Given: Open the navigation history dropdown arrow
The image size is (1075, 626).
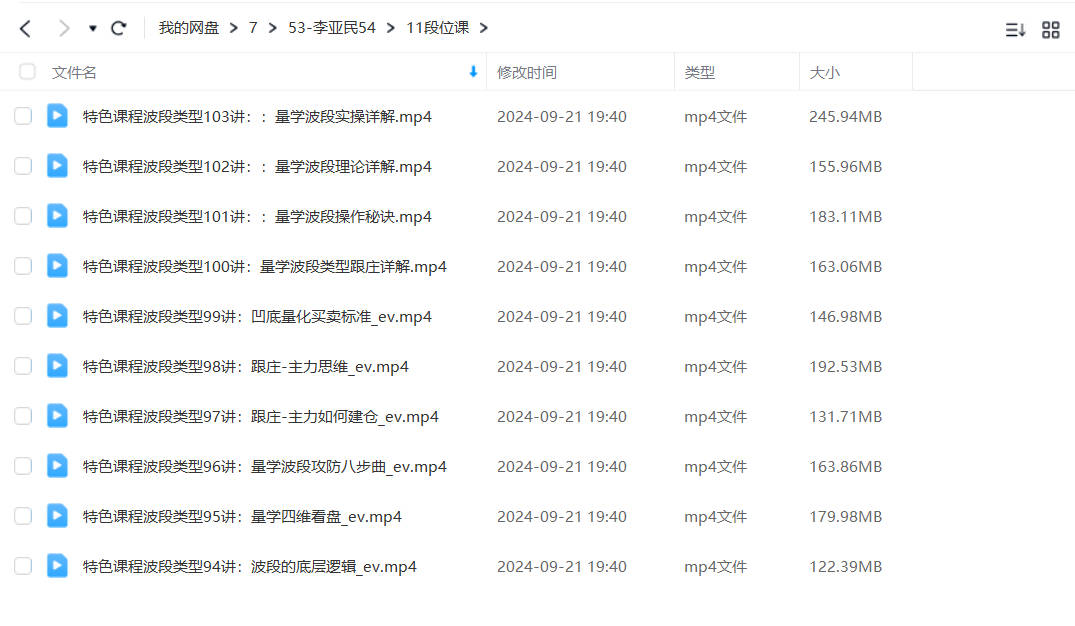Looking at the screenshot, I should [x=92, y=29].
